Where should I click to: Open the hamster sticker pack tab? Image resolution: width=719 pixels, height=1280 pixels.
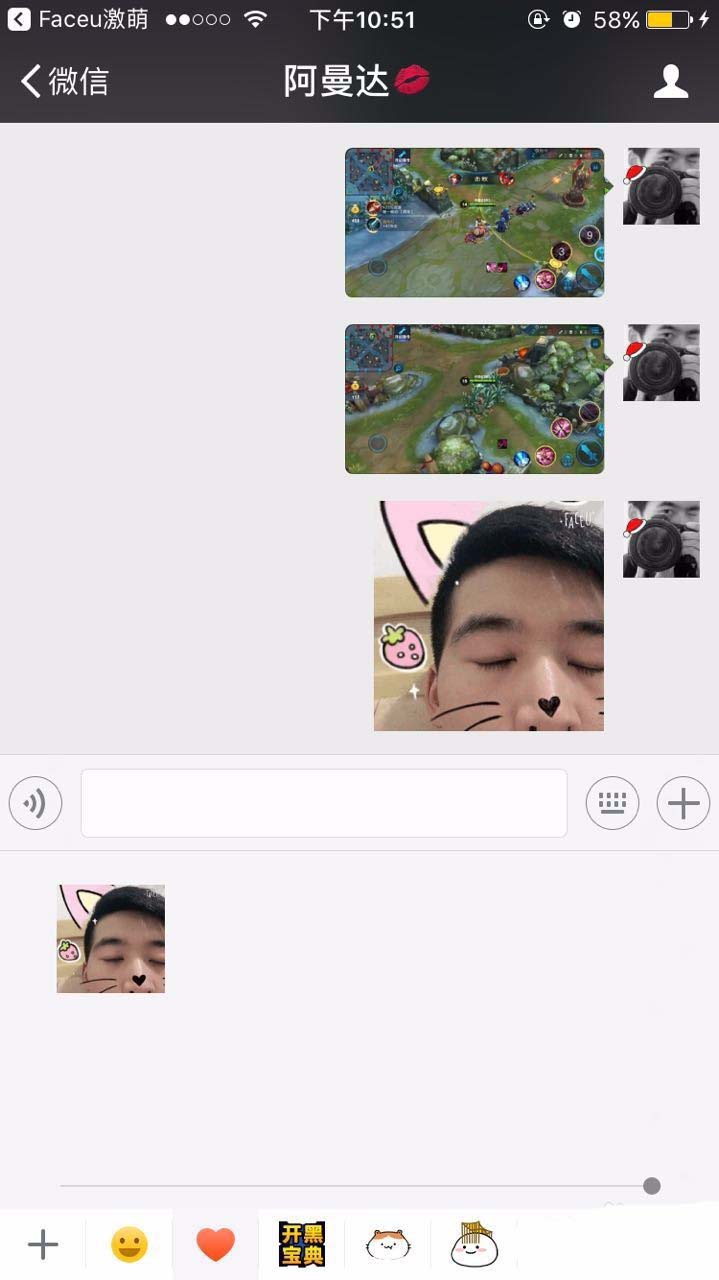[x=388, y=1245]
